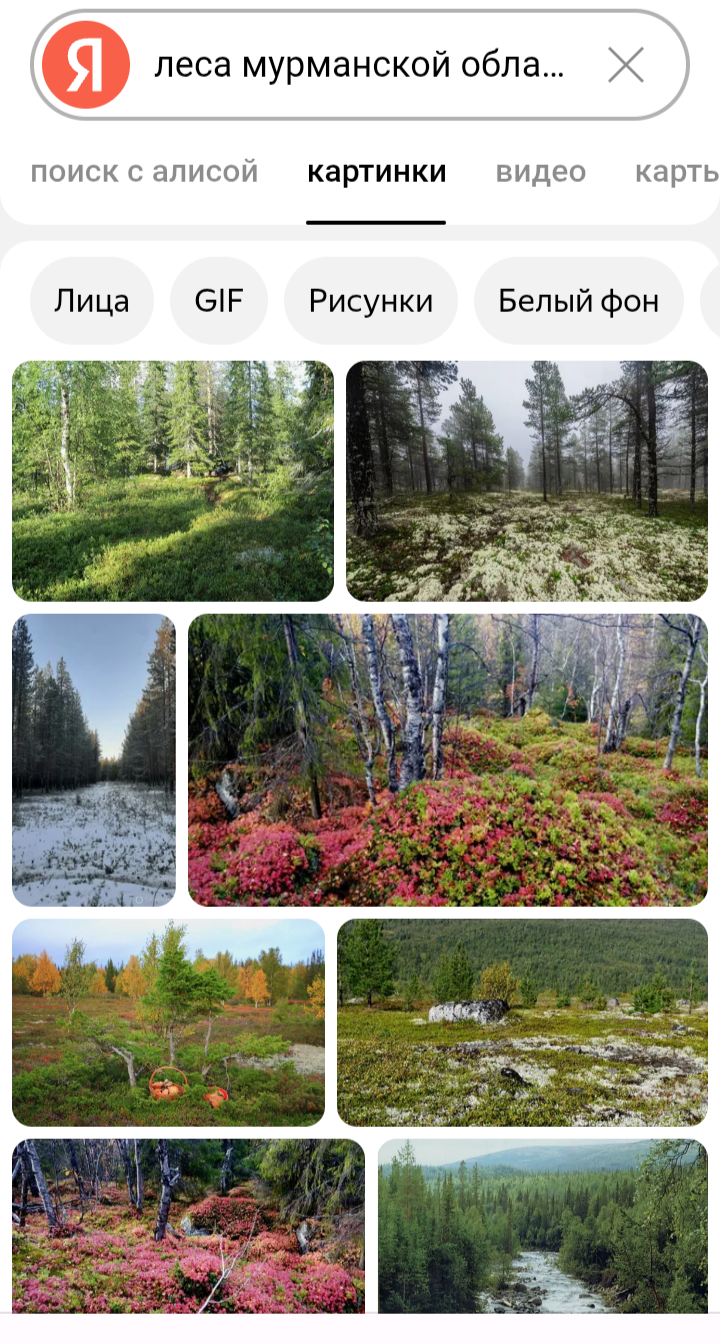Open the sunny green spruce forest image
Screen dimensions: 720x1344
173,481
